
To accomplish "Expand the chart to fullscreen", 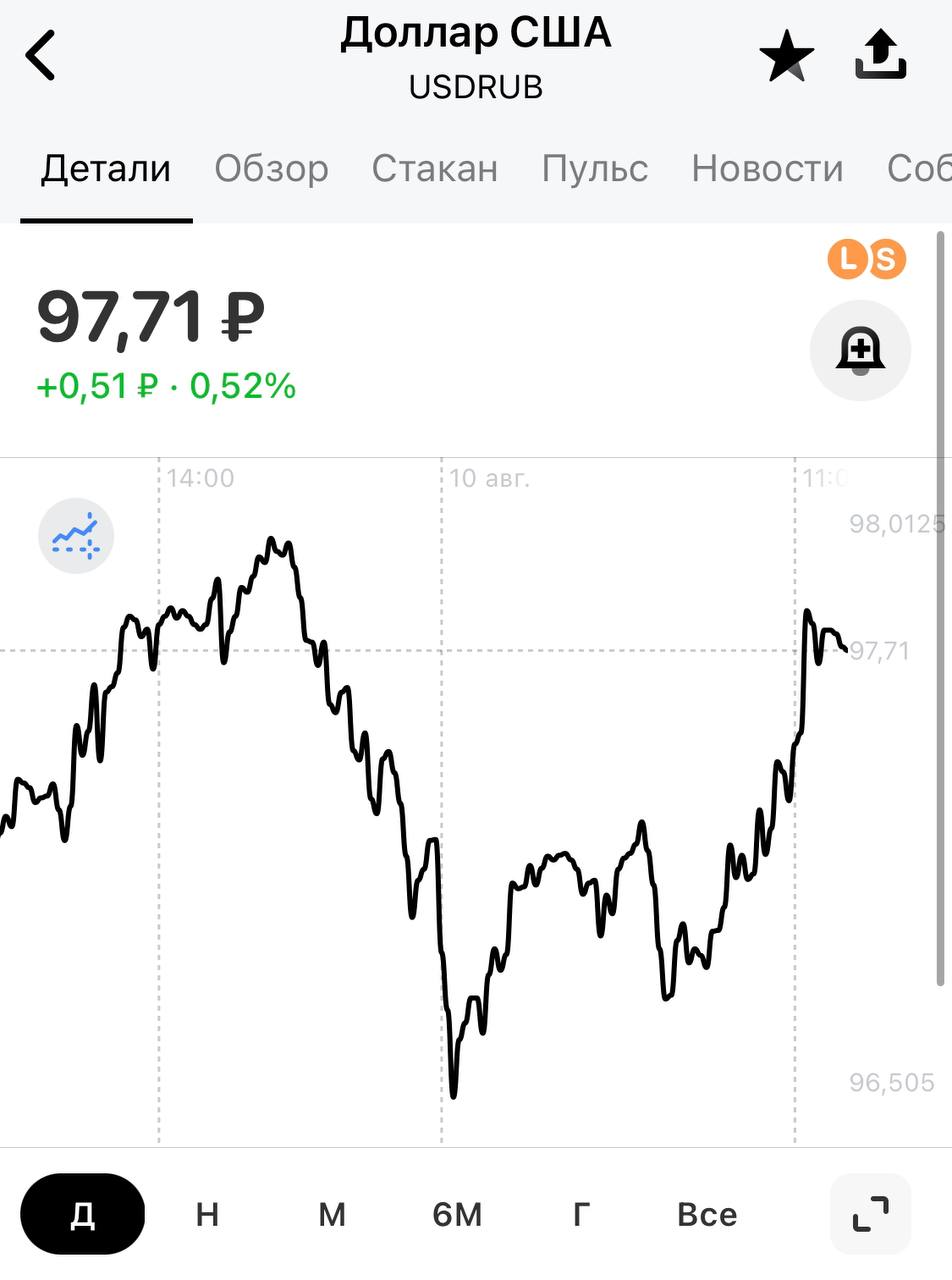I will [870, 1214].
